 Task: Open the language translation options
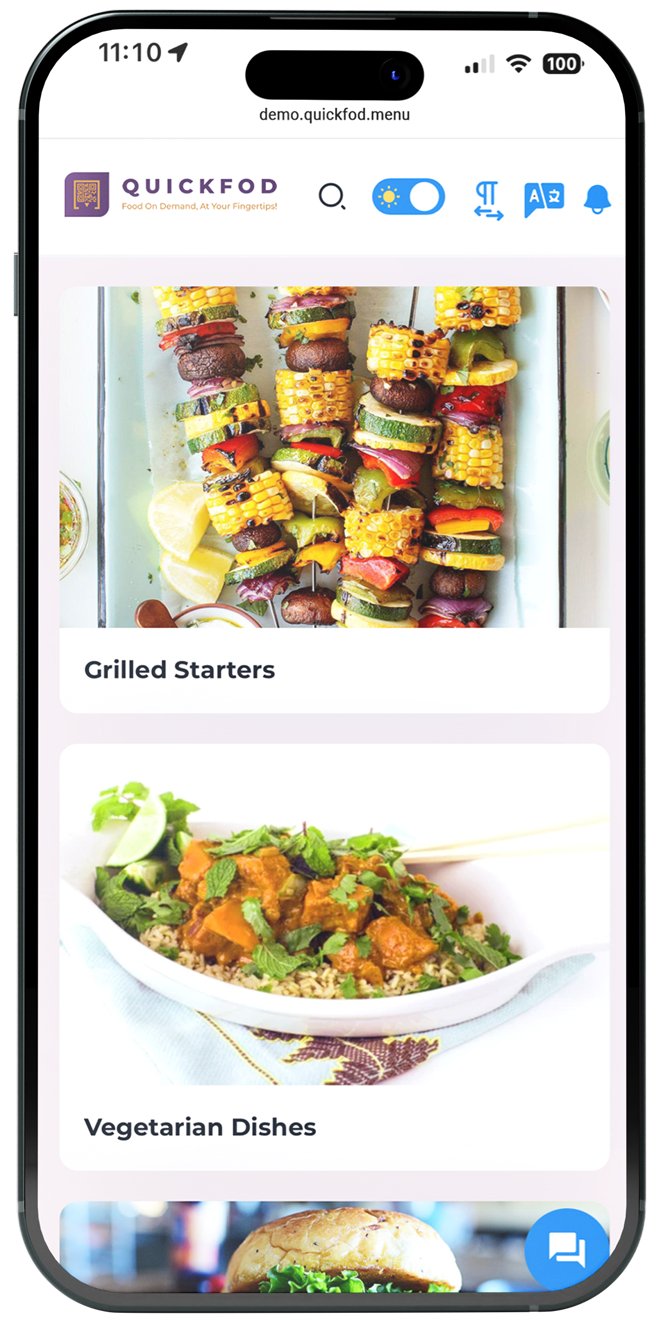click(x=544, y=199)
